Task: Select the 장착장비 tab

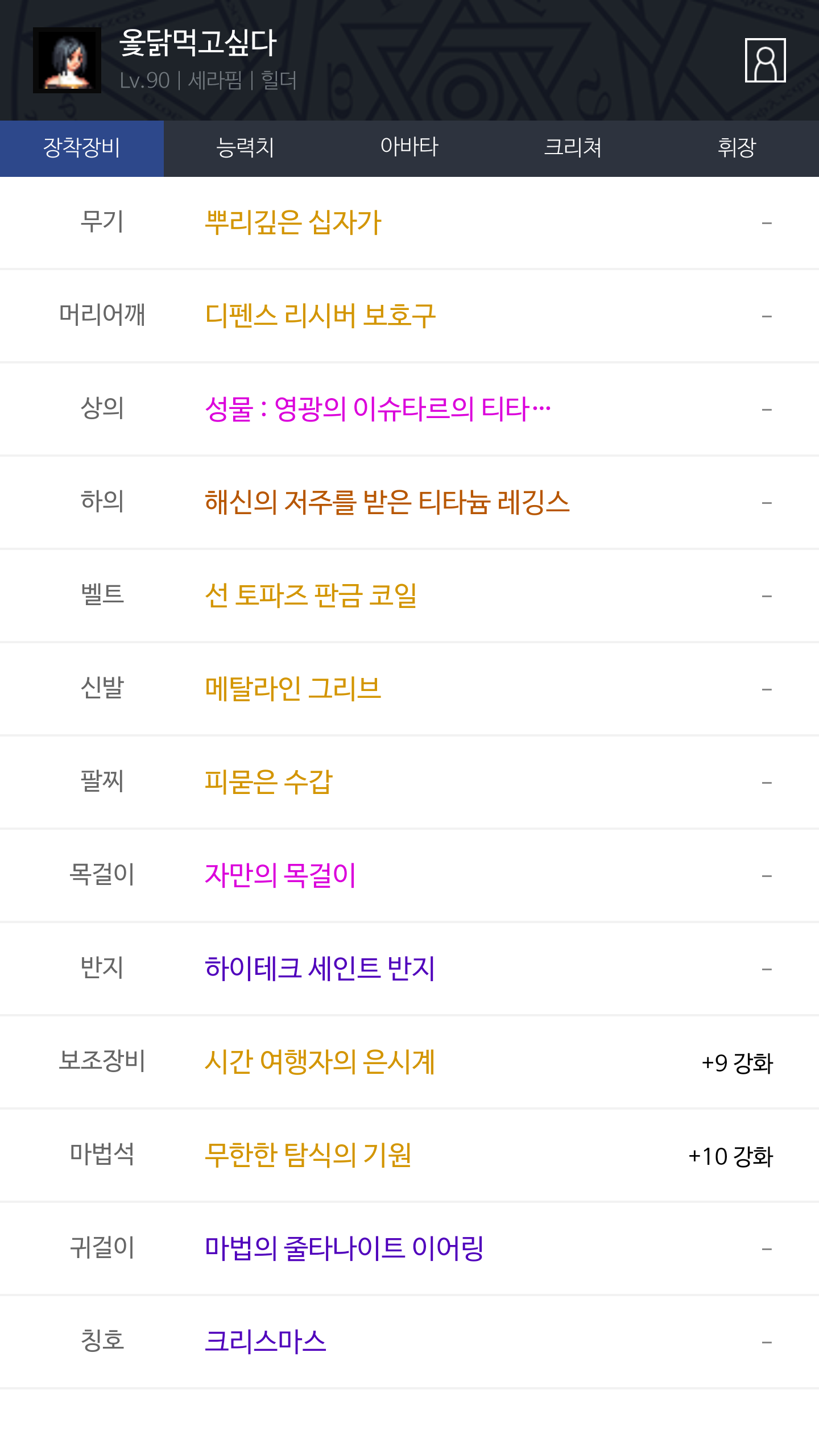Action: 82,148
